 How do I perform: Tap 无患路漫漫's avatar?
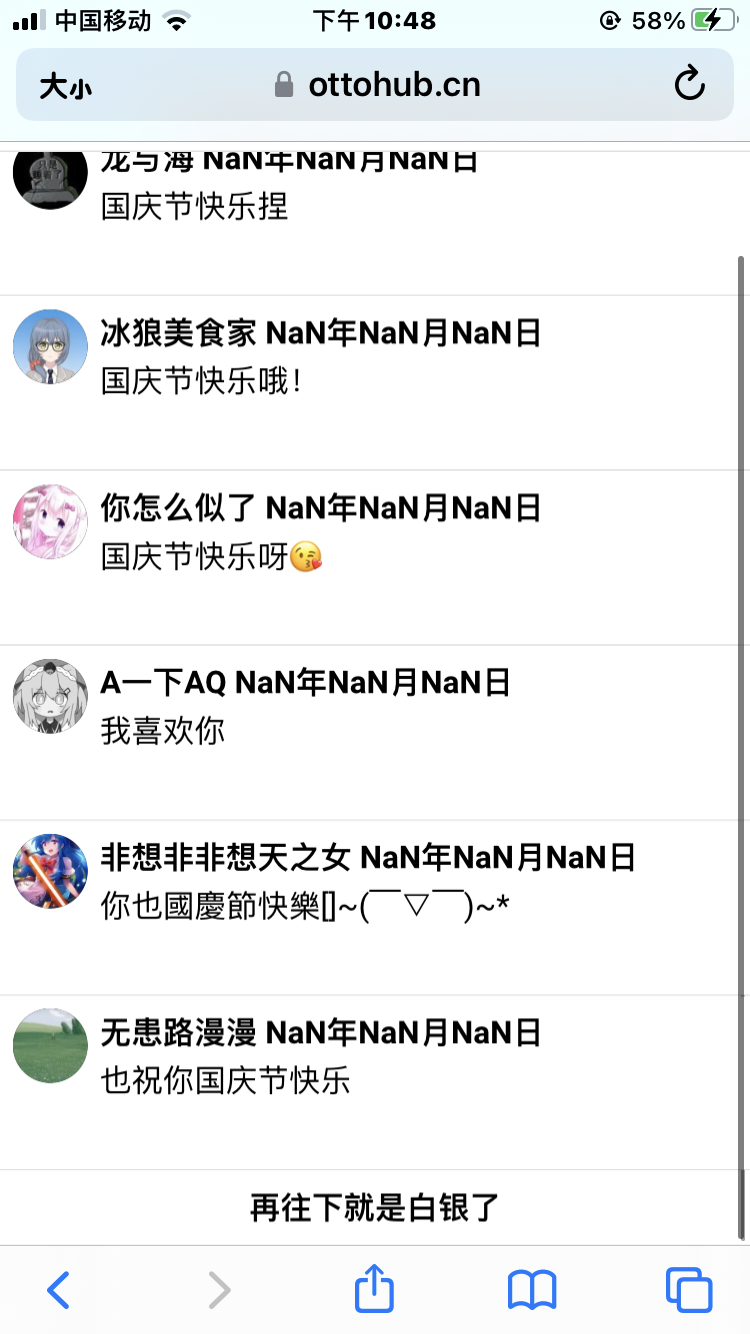click(x=50, y=1045)
